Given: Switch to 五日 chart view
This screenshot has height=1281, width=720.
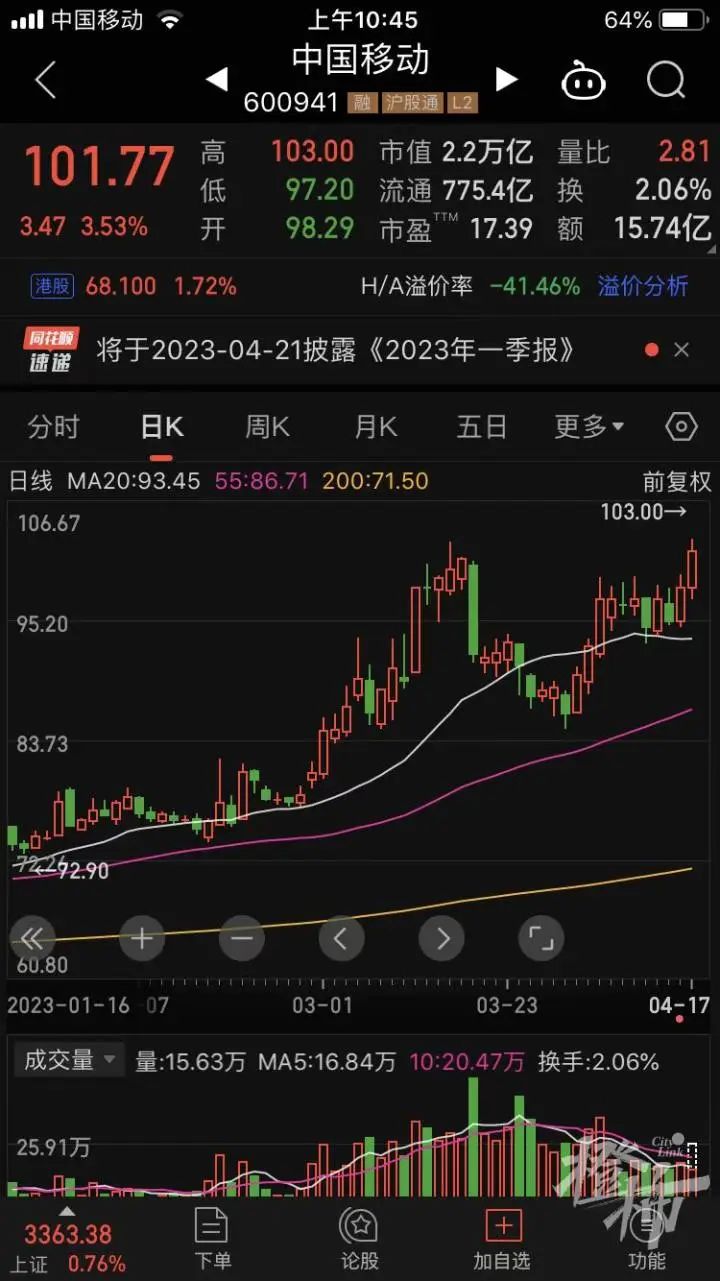Looking at the screenshot, I should (482, 427).
